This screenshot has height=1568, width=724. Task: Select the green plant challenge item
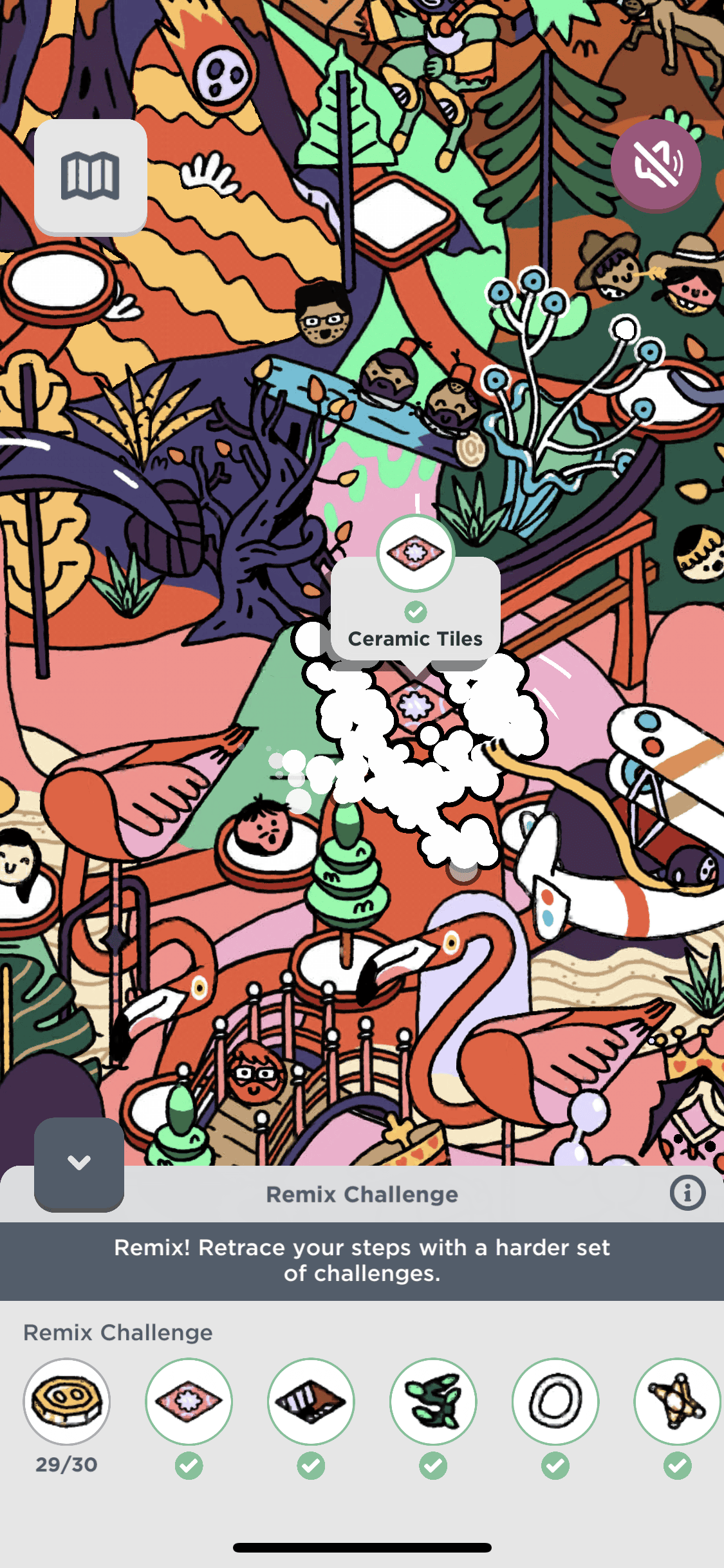[433, 1401]
